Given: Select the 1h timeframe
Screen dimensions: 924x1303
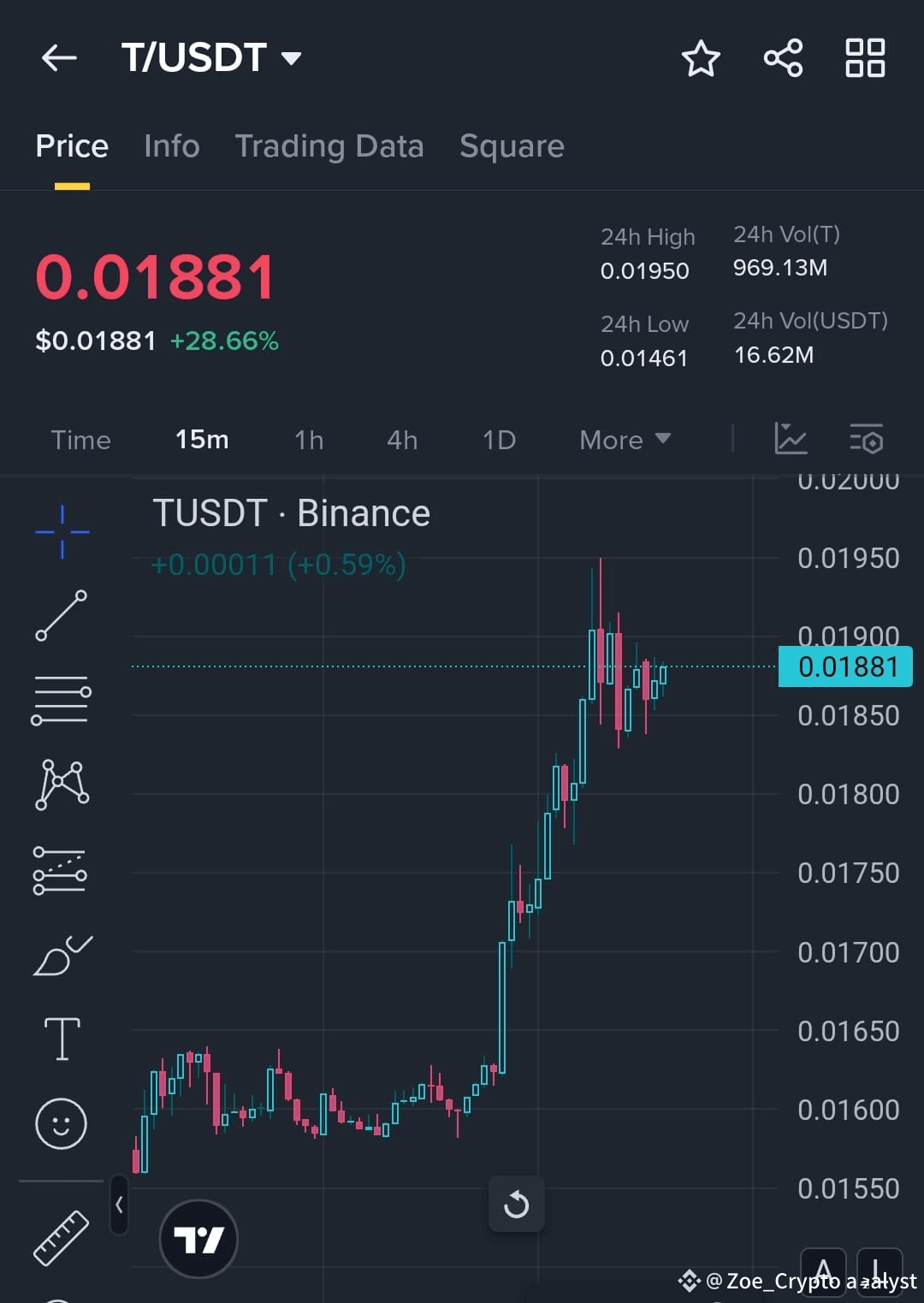Looking at the screenshot, I should (308, 439).
